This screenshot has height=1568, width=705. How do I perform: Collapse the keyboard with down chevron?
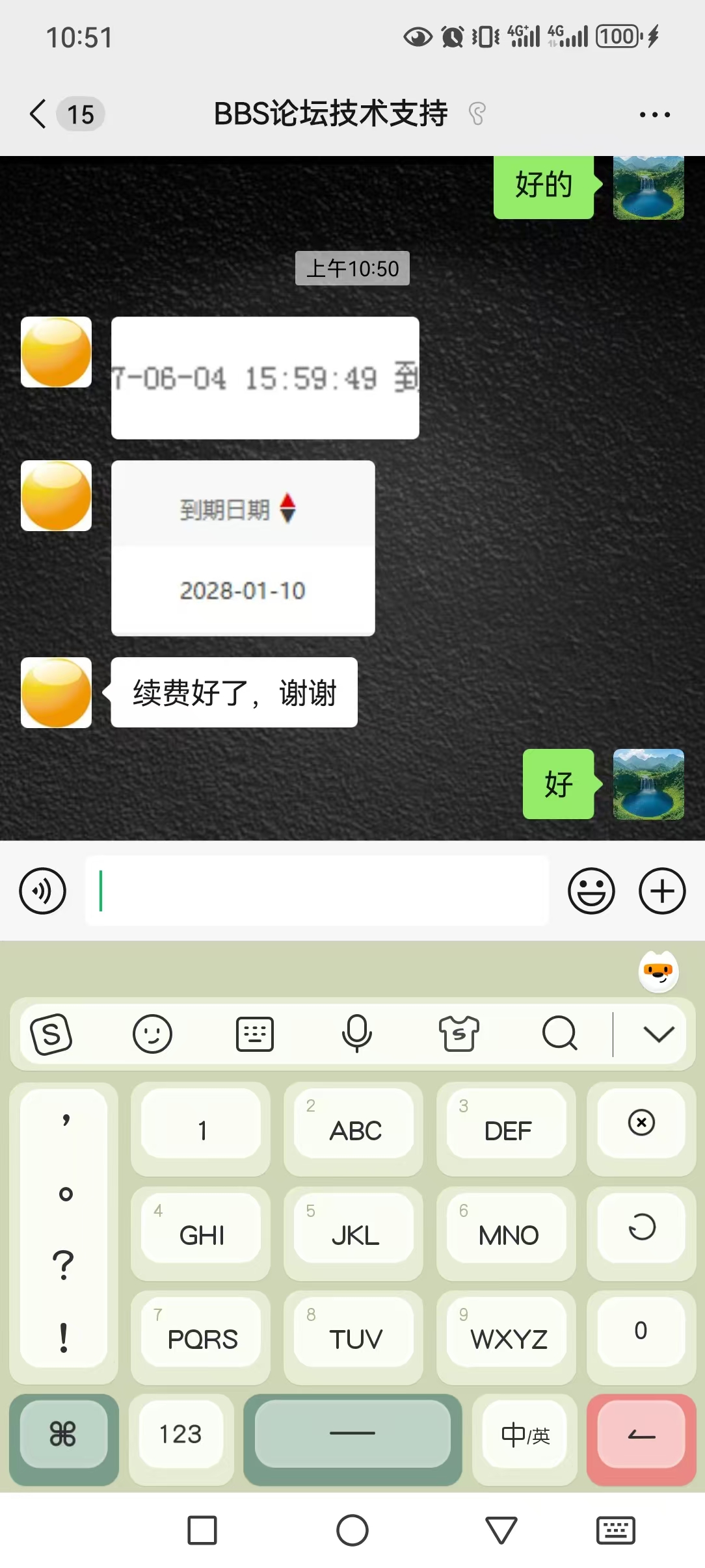658,1034
